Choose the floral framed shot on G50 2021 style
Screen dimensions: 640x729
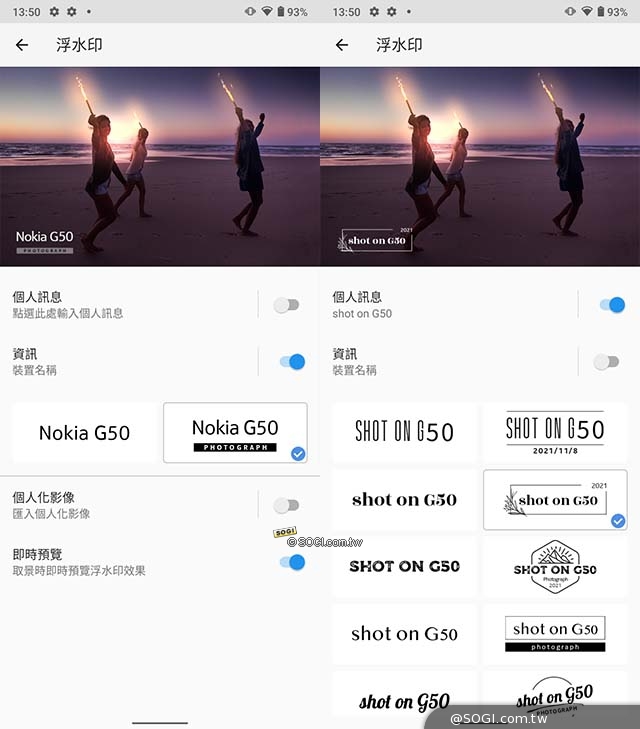[555, 499]
